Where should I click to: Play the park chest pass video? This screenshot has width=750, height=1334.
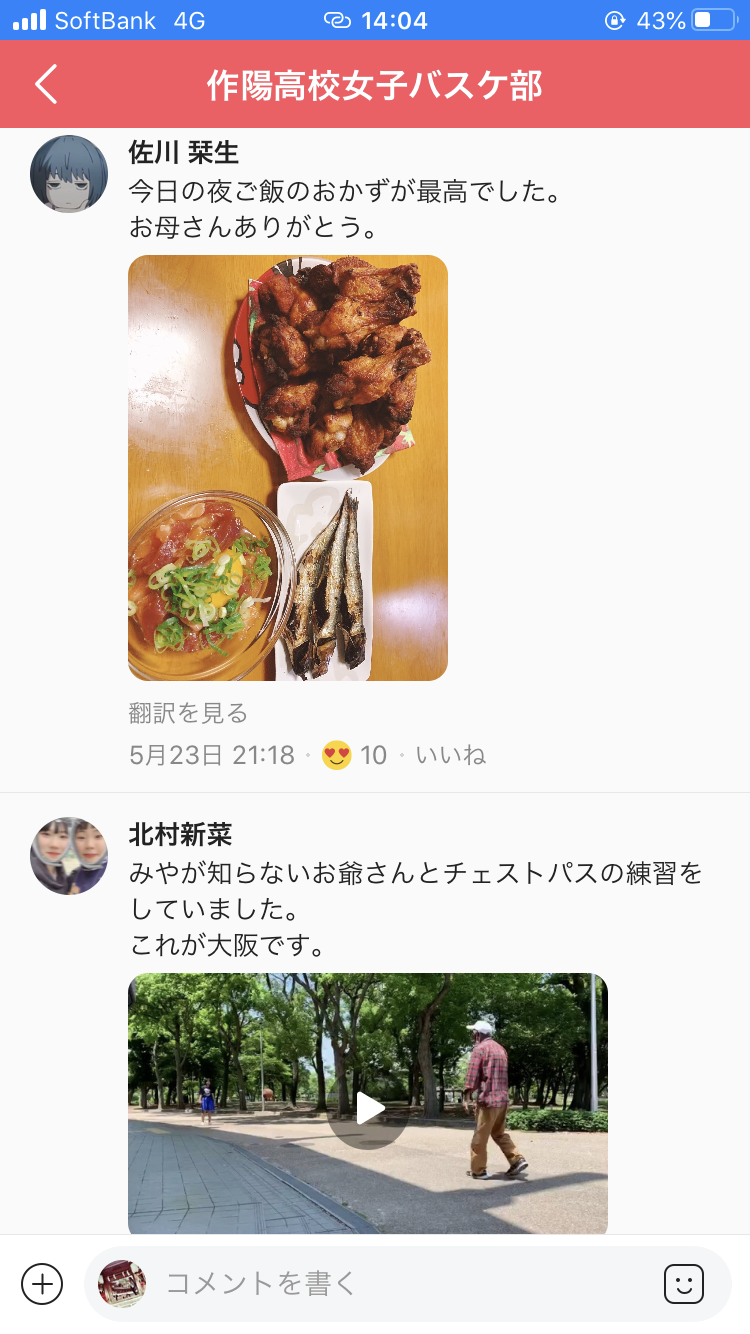[x=368, y=1107]
